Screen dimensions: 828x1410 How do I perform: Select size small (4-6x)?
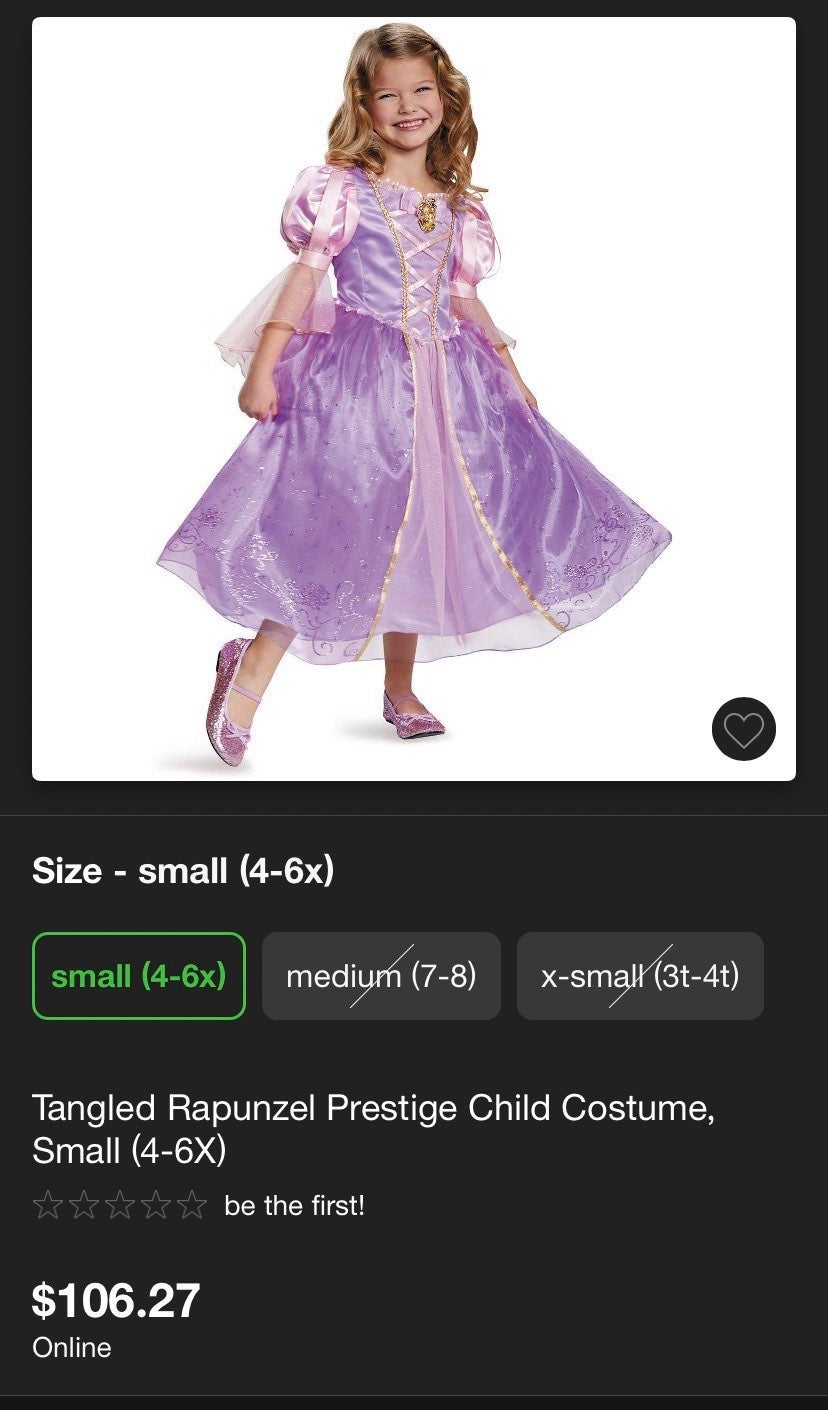click(139, 976)
